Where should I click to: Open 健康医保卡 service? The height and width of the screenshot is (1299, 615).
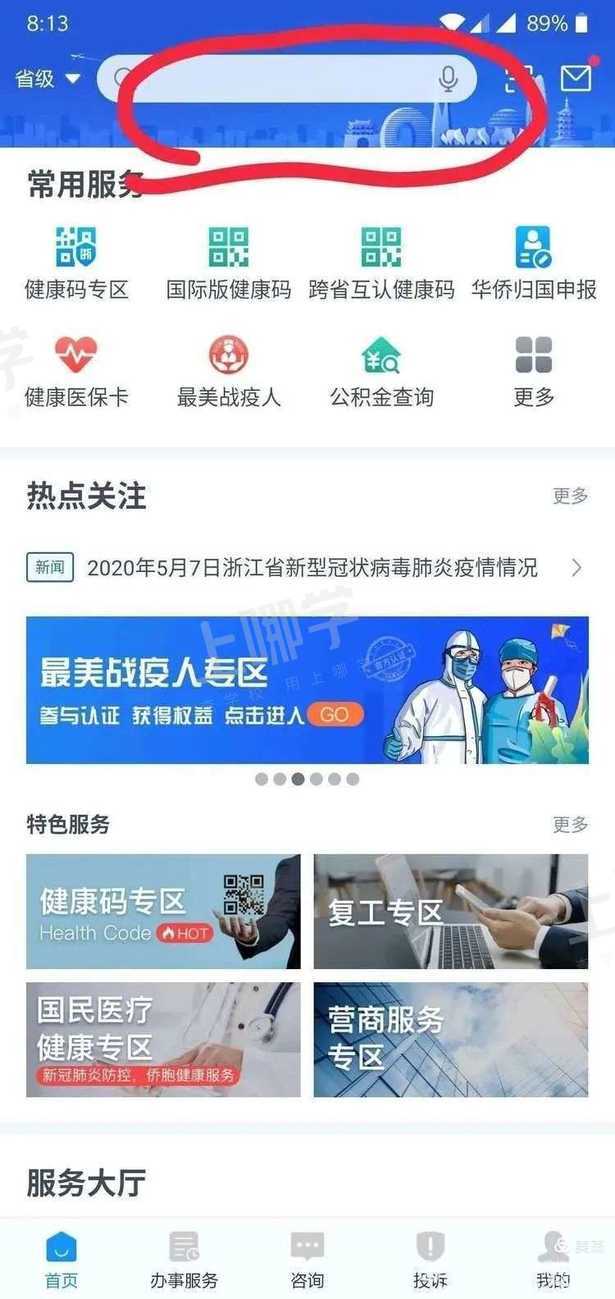77,371
